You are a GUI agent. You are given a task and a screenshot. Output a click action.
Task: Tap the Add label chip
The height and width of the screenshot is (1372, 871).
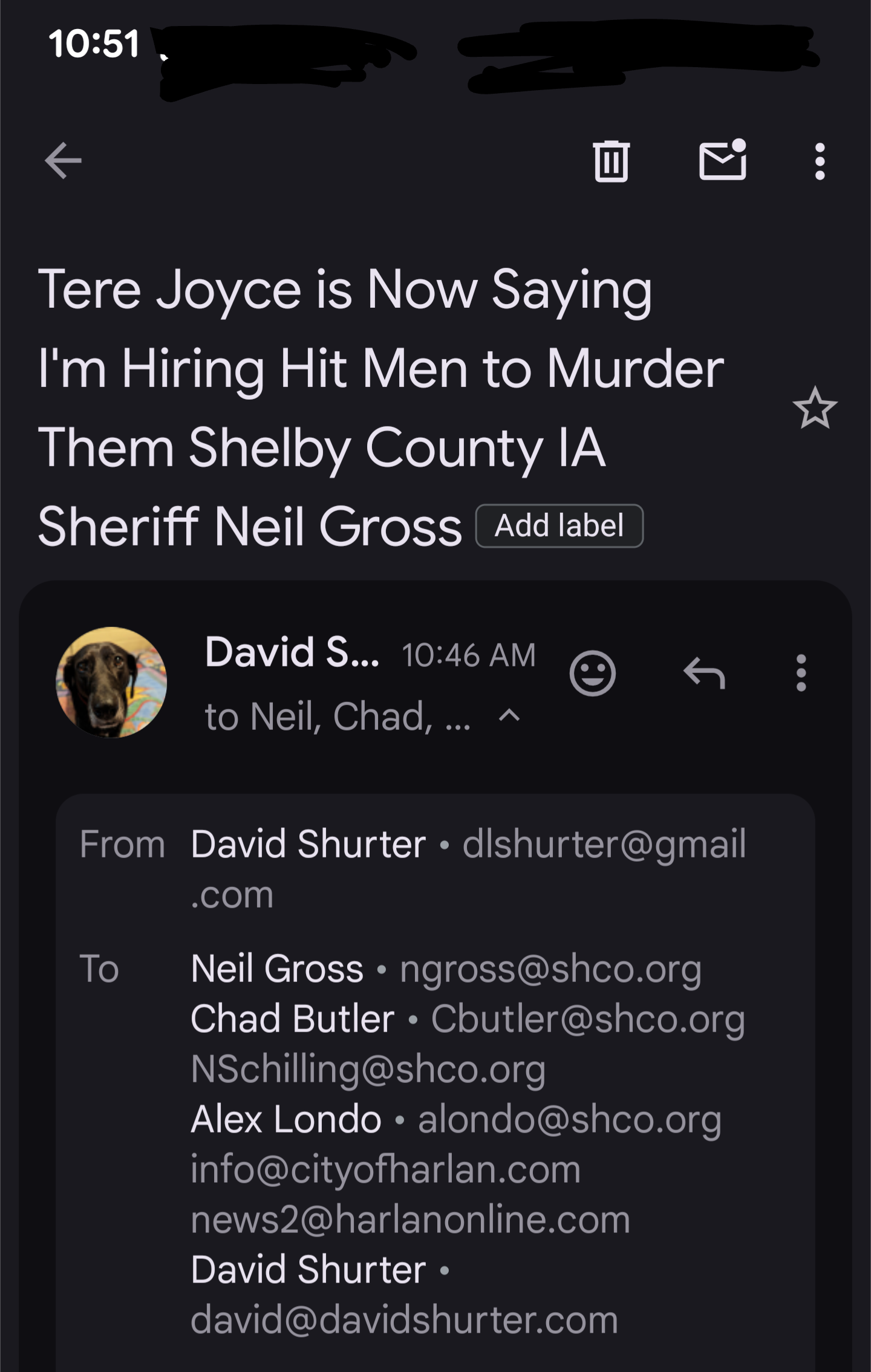tap(559, 525)
